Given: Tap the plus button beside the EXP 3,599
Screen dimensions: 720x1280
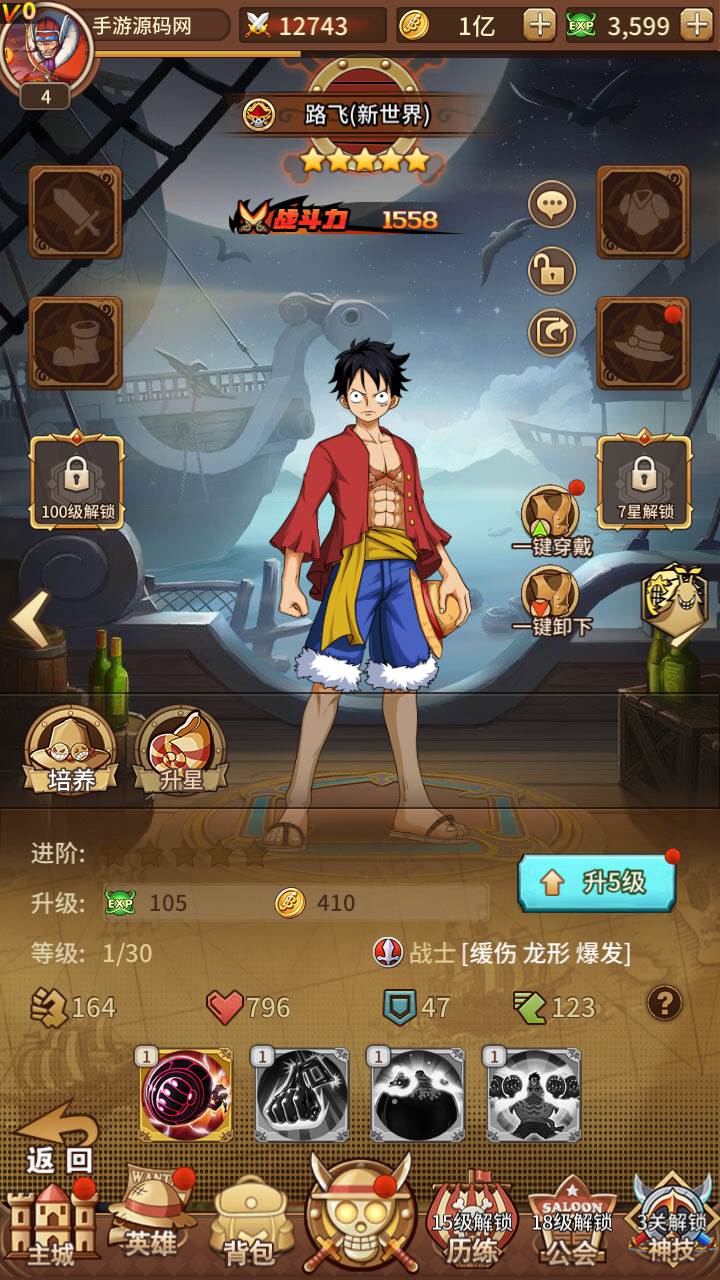Looking at the screenshot, I should pyautogui.click(x=695, y=25).
